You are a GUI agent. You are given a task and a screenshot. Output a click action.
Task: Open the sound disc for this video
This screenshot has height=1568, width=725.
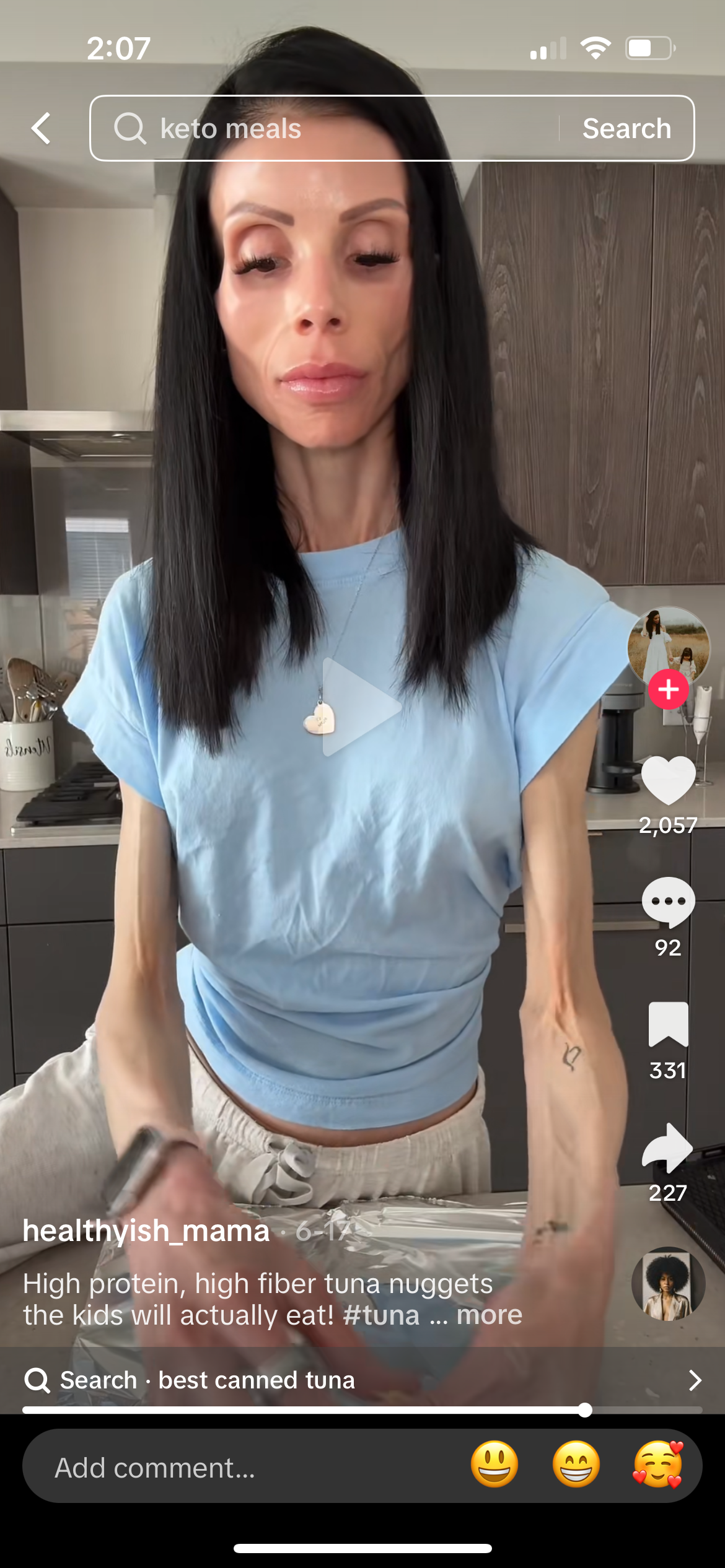click(668, 1284)
